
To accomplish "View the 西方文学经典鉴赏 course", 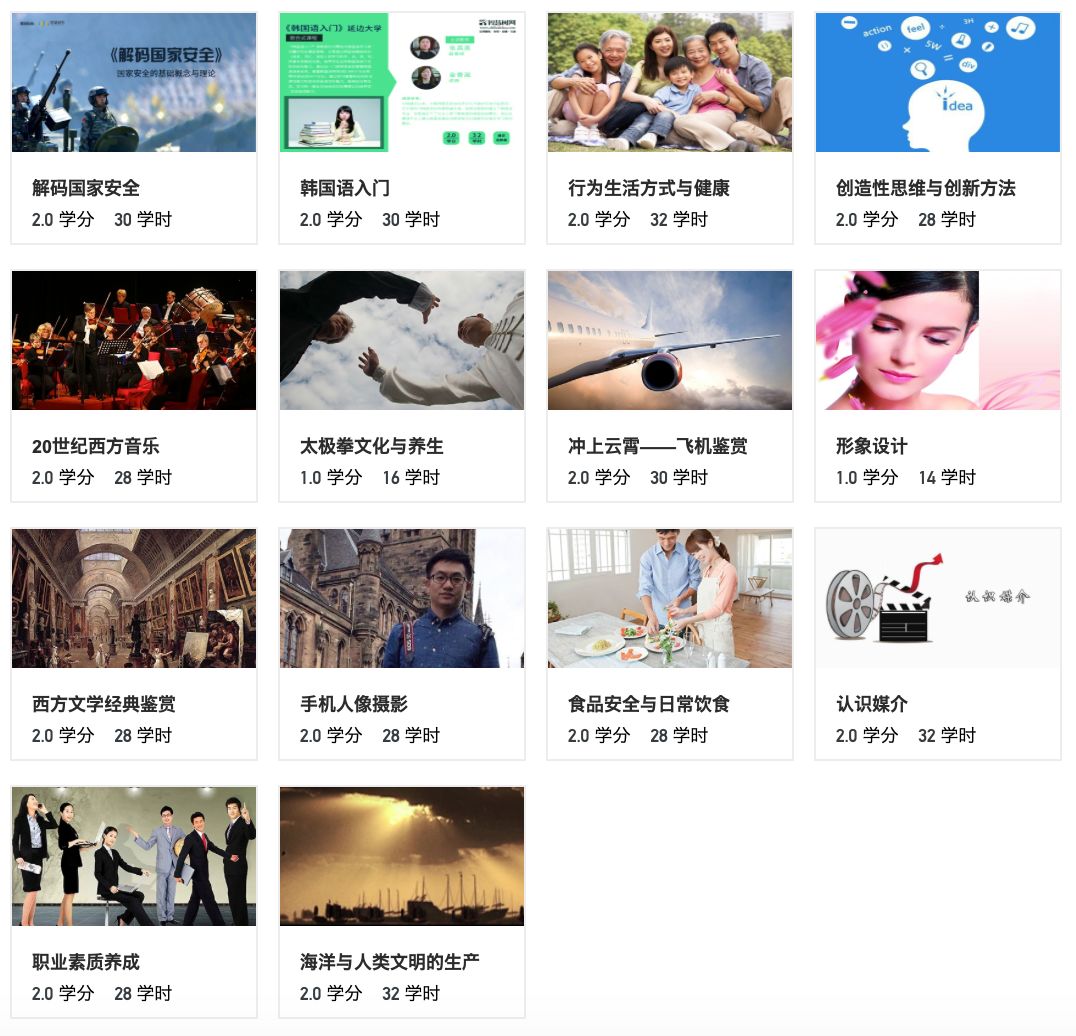I will [x=134, y=644].
